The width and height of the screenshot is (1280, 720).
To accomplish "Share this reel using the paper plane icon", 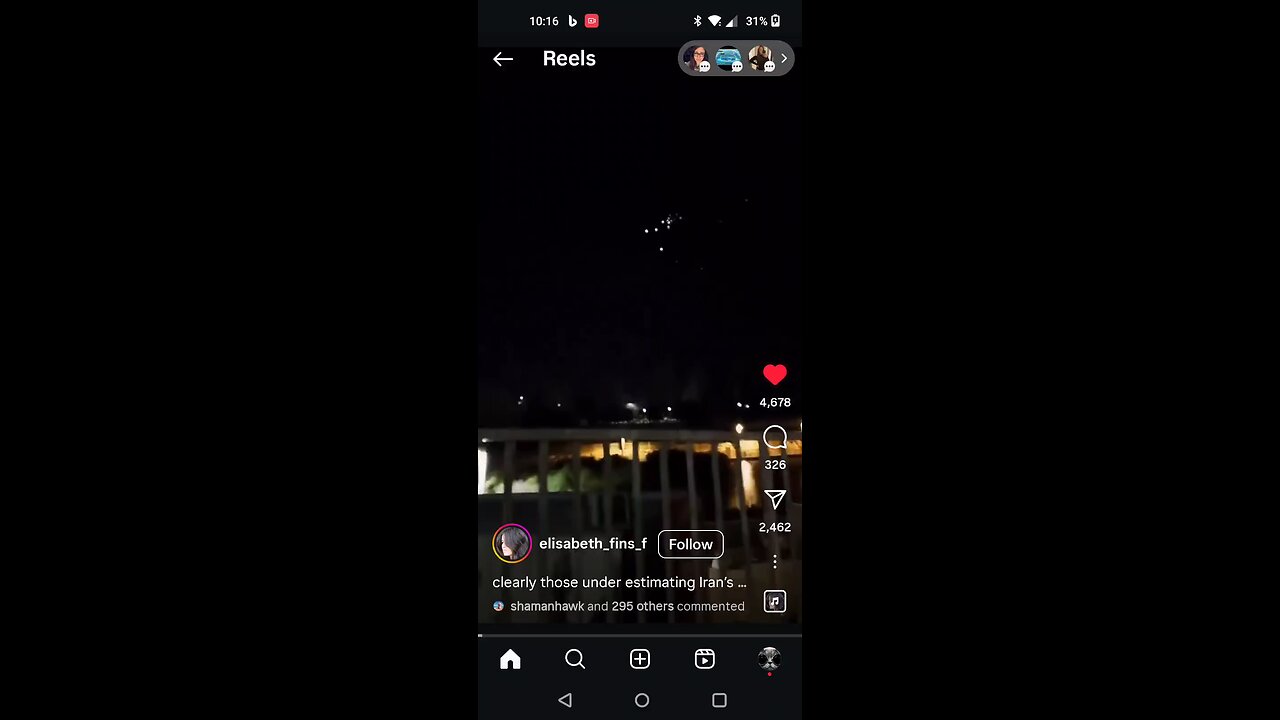I will click(775, 500).
